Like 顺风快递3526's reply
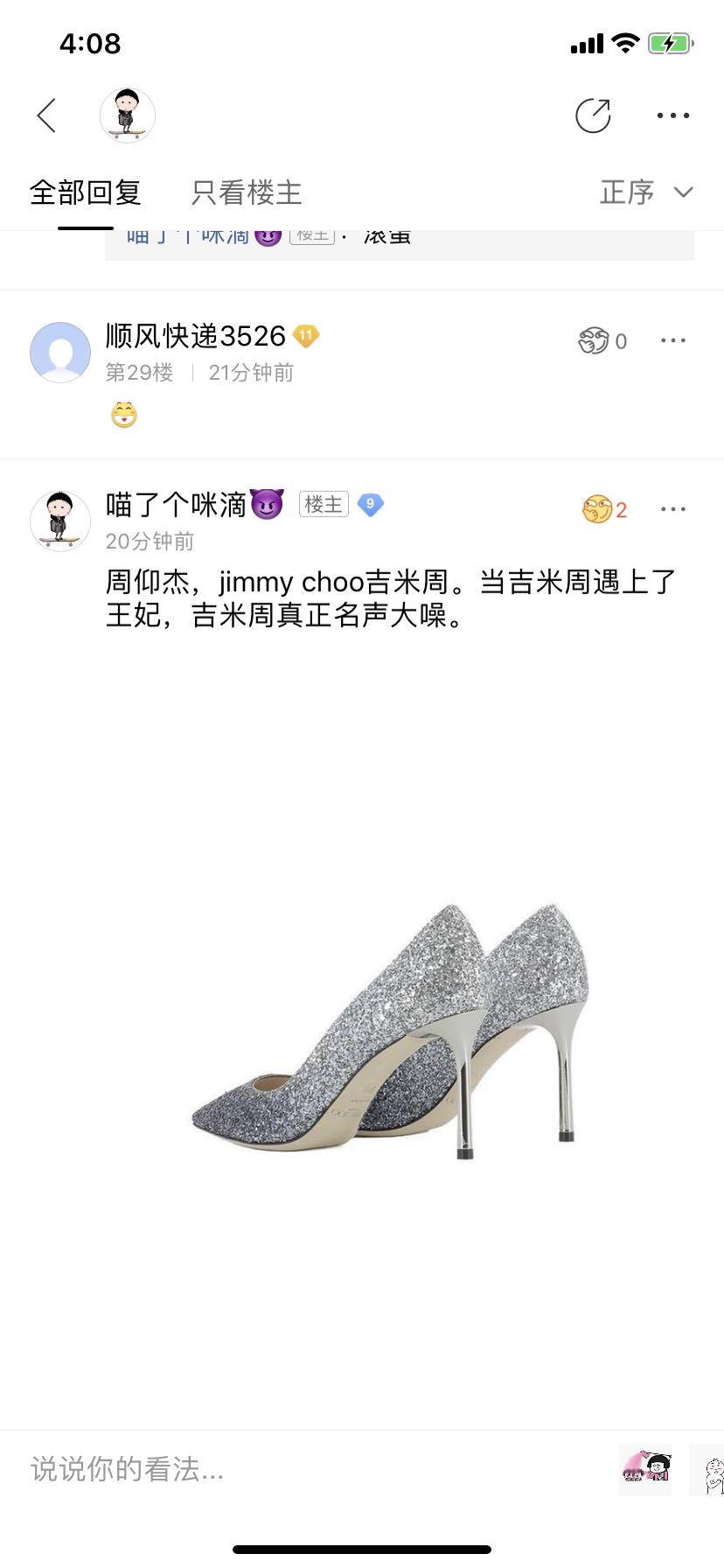The image size is (724, 1568). 602,340
